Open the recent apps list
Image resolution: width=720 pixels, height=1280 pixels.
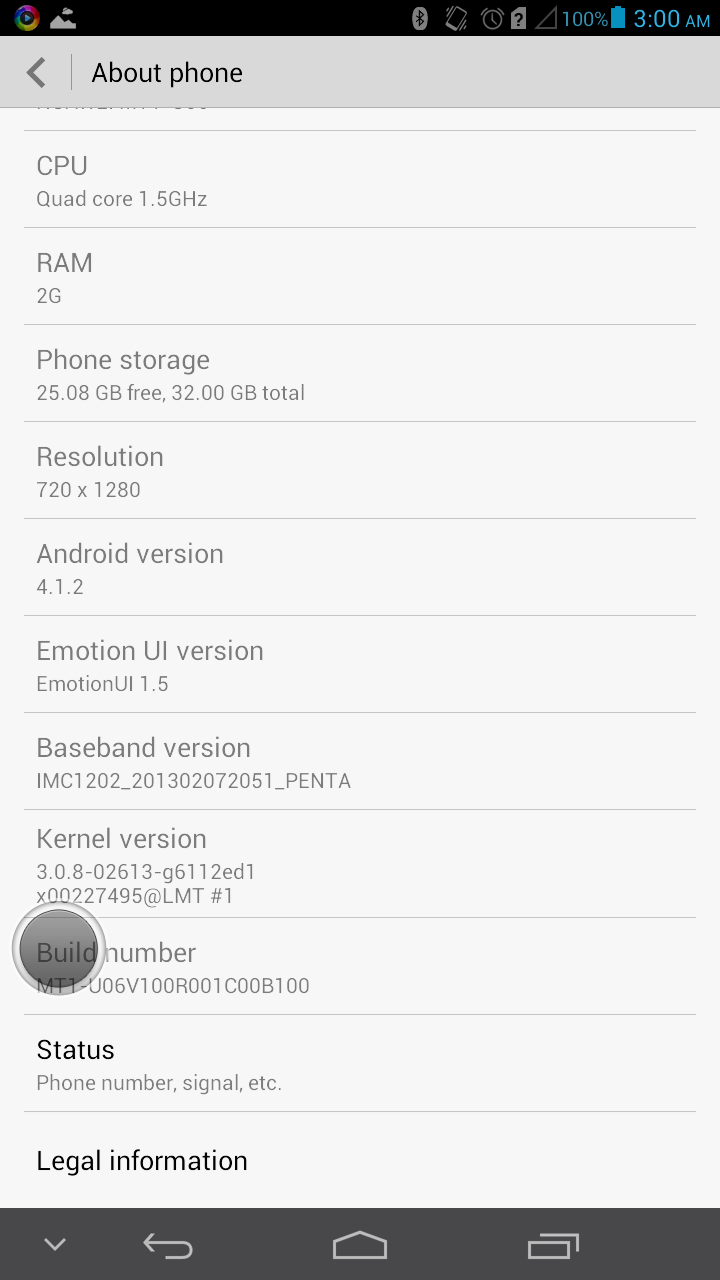553,1245
